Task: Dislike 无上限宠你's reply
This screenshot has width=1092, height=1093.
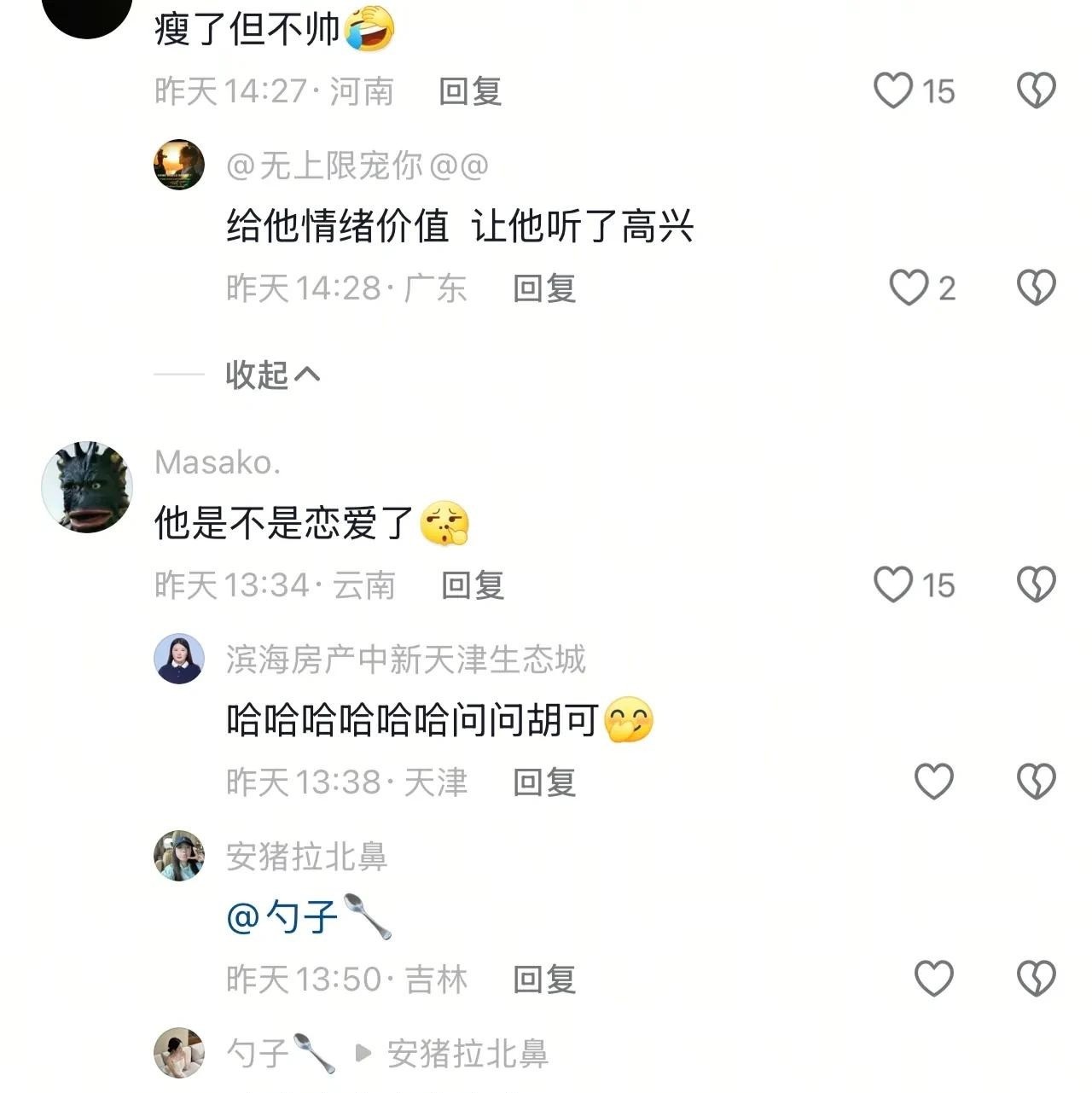Action: [x=1036, y=288]
